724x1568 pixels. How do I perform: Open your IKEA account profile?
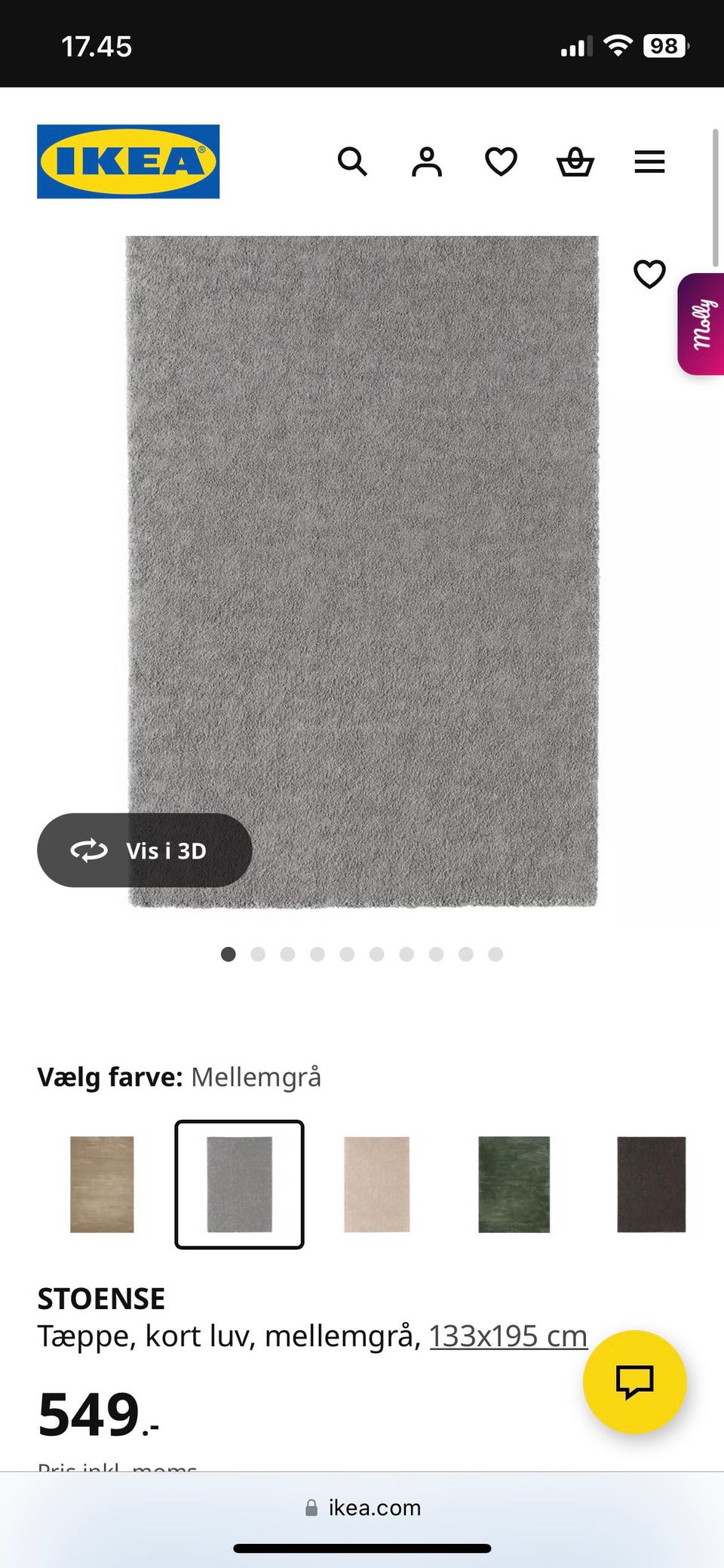tap(426, 161)
